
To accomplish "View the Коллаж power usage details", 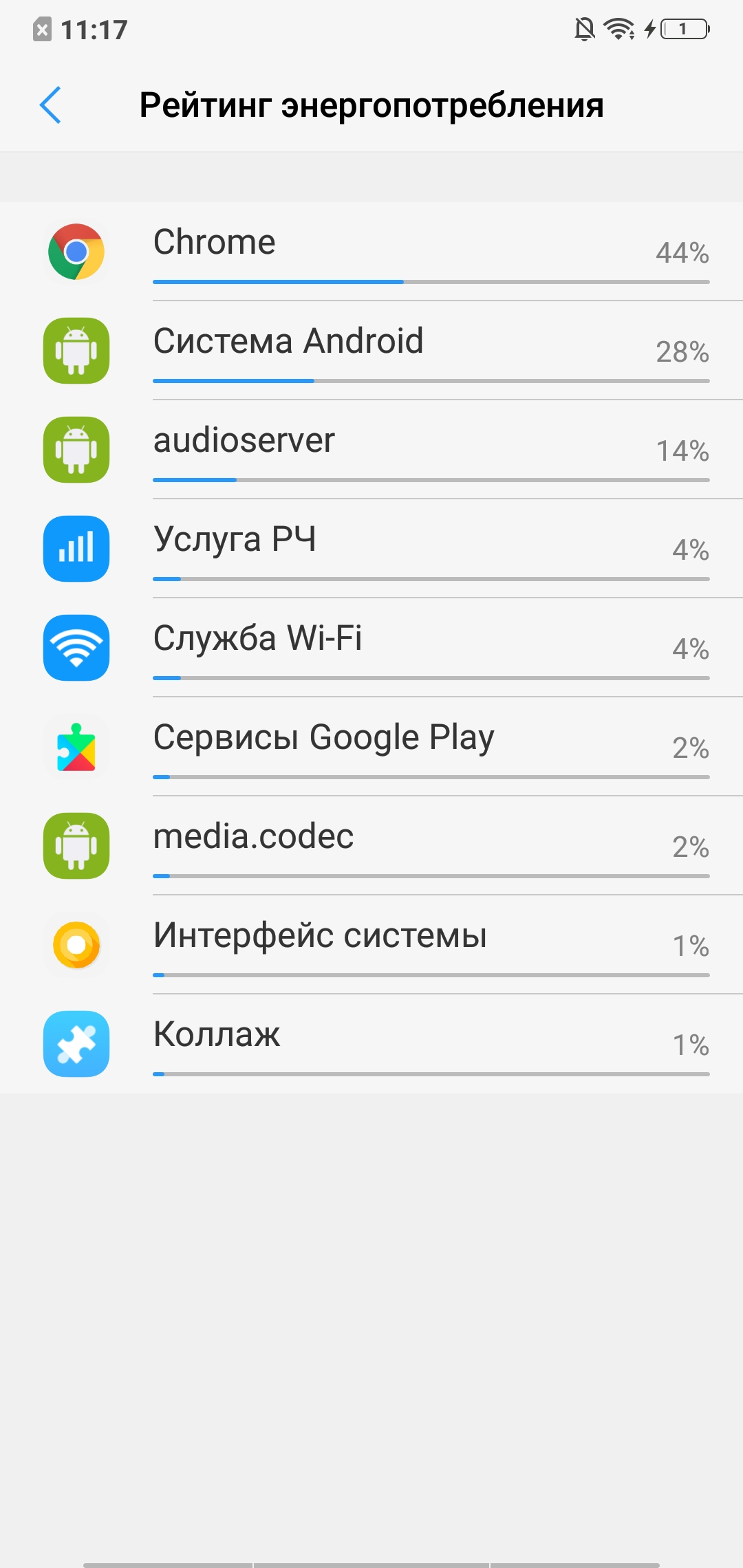I will [x=371, y=1044].
